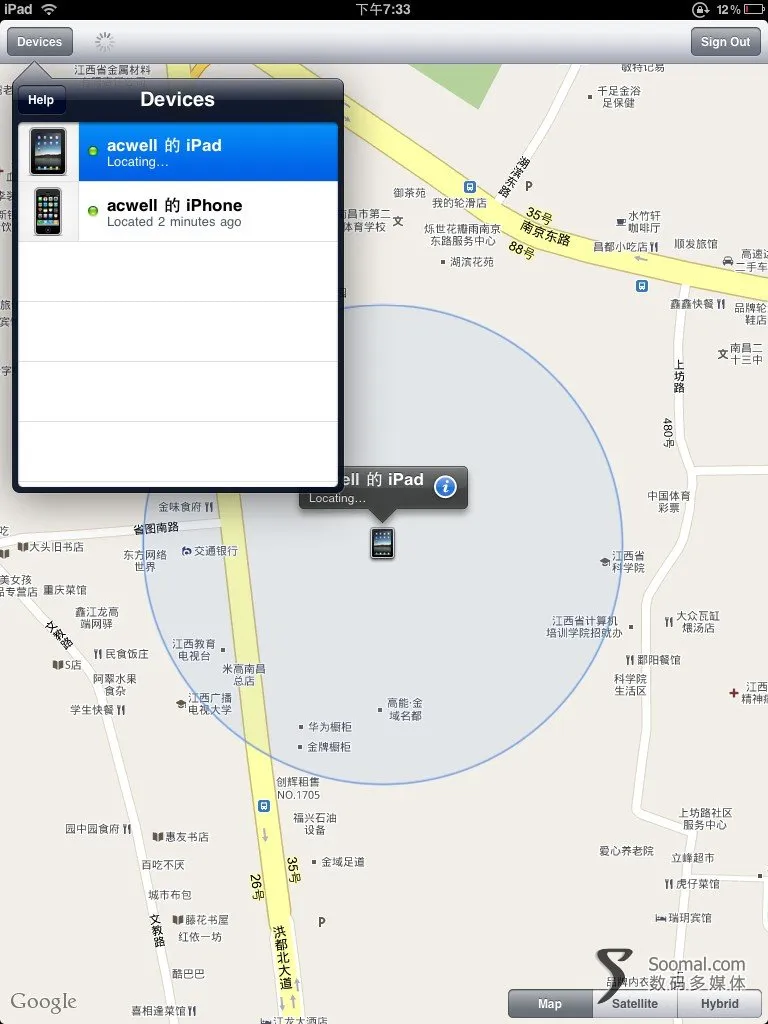Image resolution: width=768 pixels, height=1024 pixels.
Task: Sign out of the account
Action: tap(725, 42)
